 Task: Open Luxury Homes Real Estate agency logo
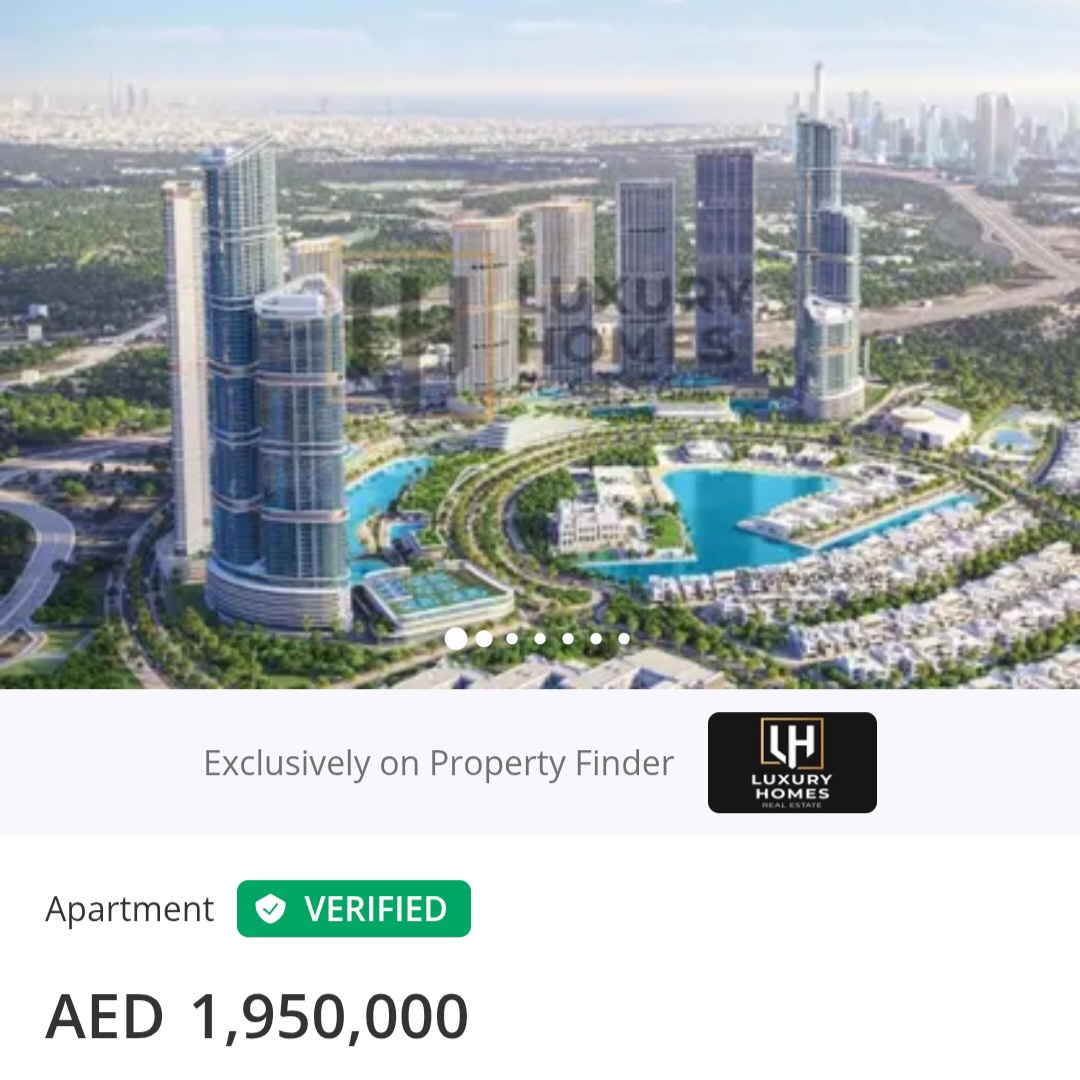pos(792,762)
